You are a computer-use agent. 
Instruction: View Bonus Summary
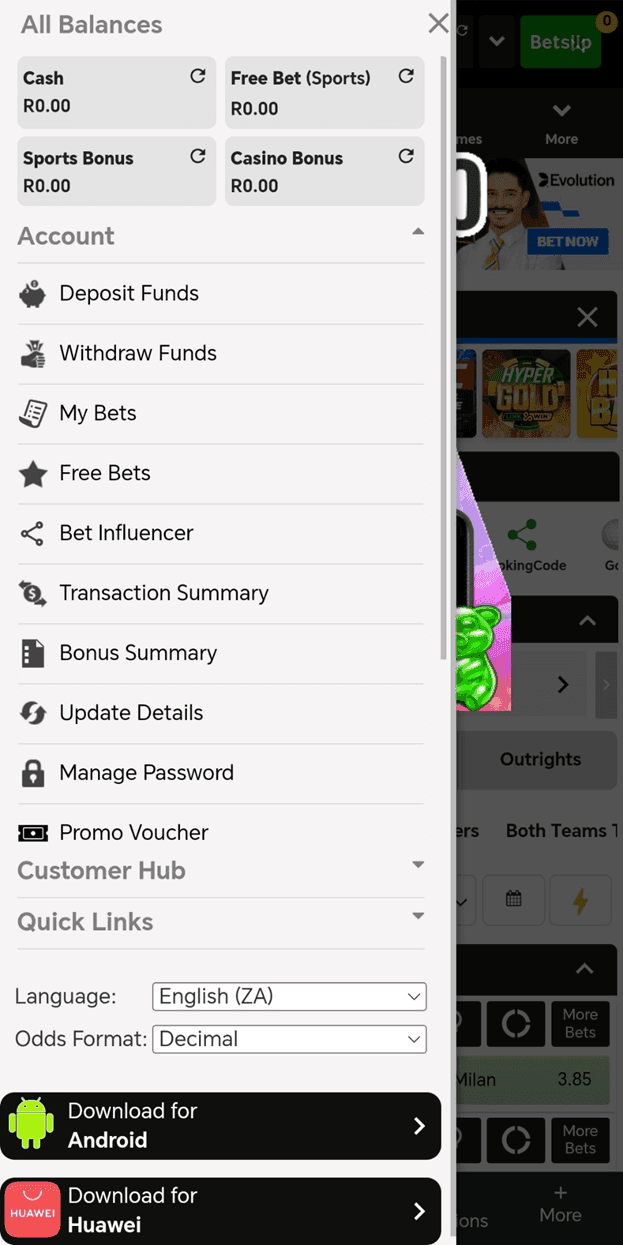(x=137, y=654)
